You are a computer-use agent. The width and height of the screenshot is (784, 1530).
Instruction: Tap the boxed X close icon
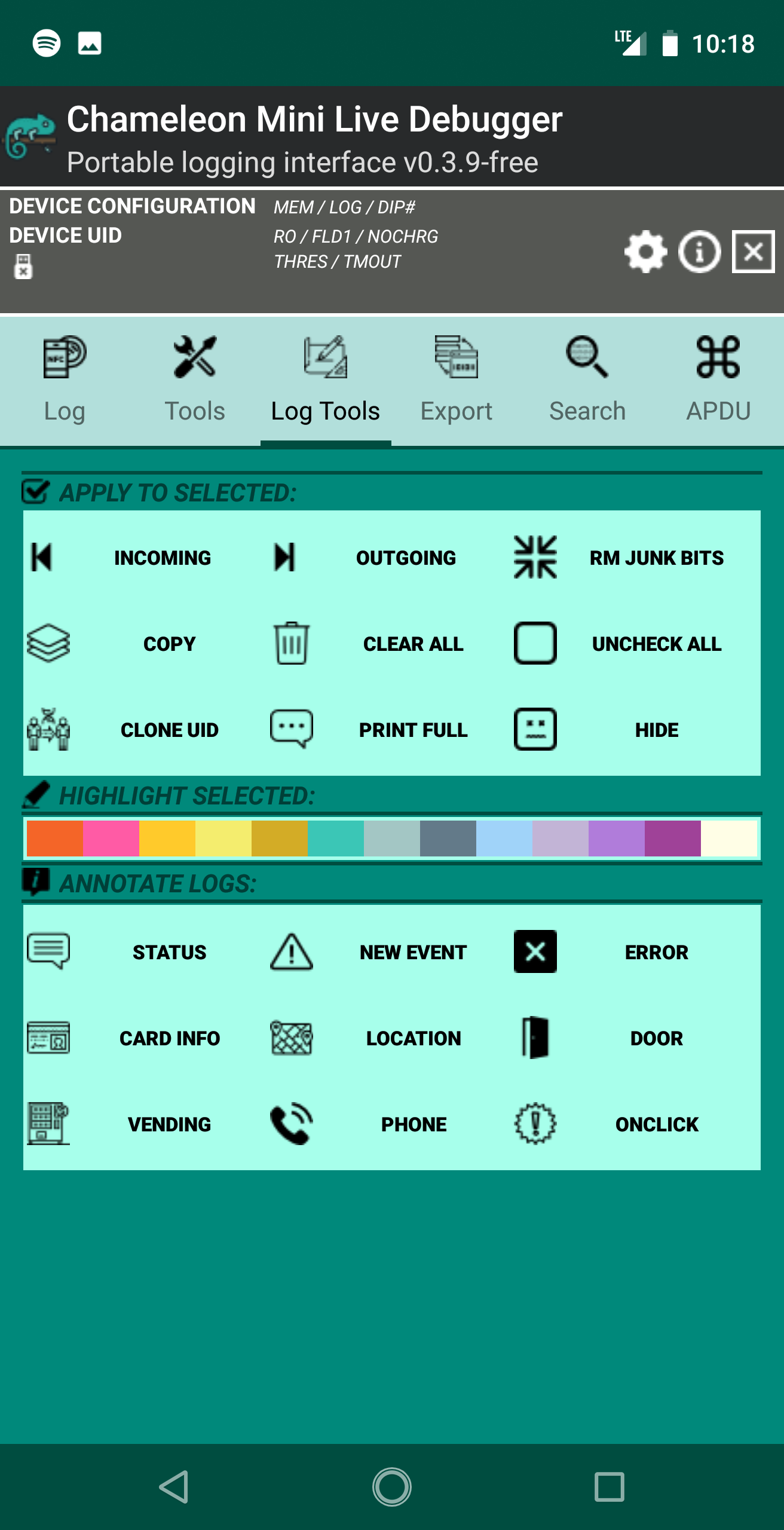tap(754, 252)
